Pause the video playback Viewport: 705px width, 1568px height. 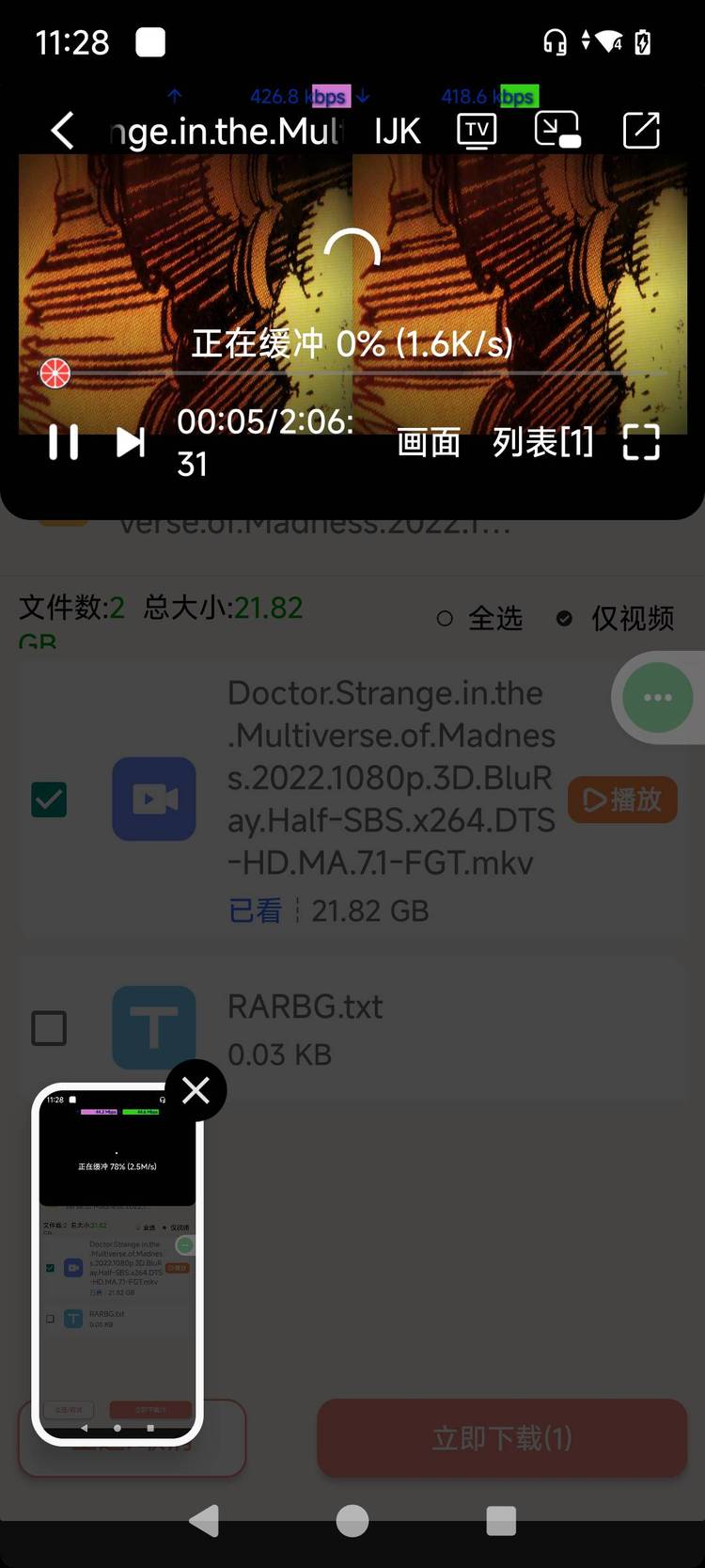(x=63, y=442)
